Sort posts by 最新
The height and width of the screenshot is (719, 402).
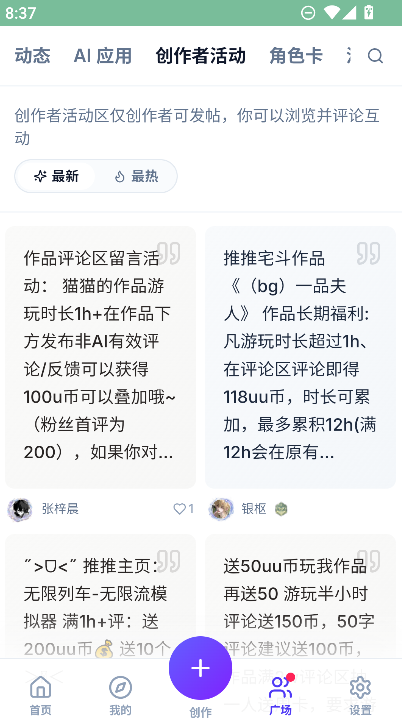coord(56,176)
